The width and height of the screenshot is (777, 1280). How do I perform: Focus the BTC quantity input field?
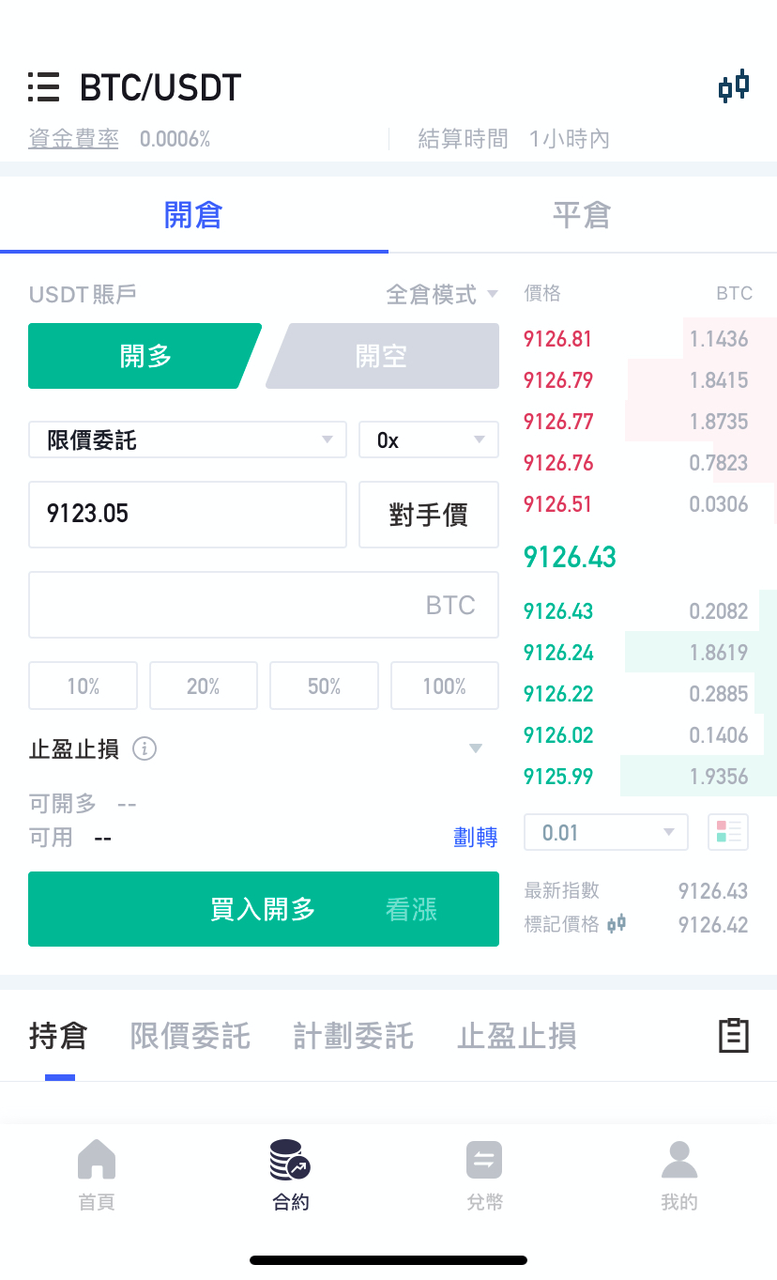click(x=263, y=605)
